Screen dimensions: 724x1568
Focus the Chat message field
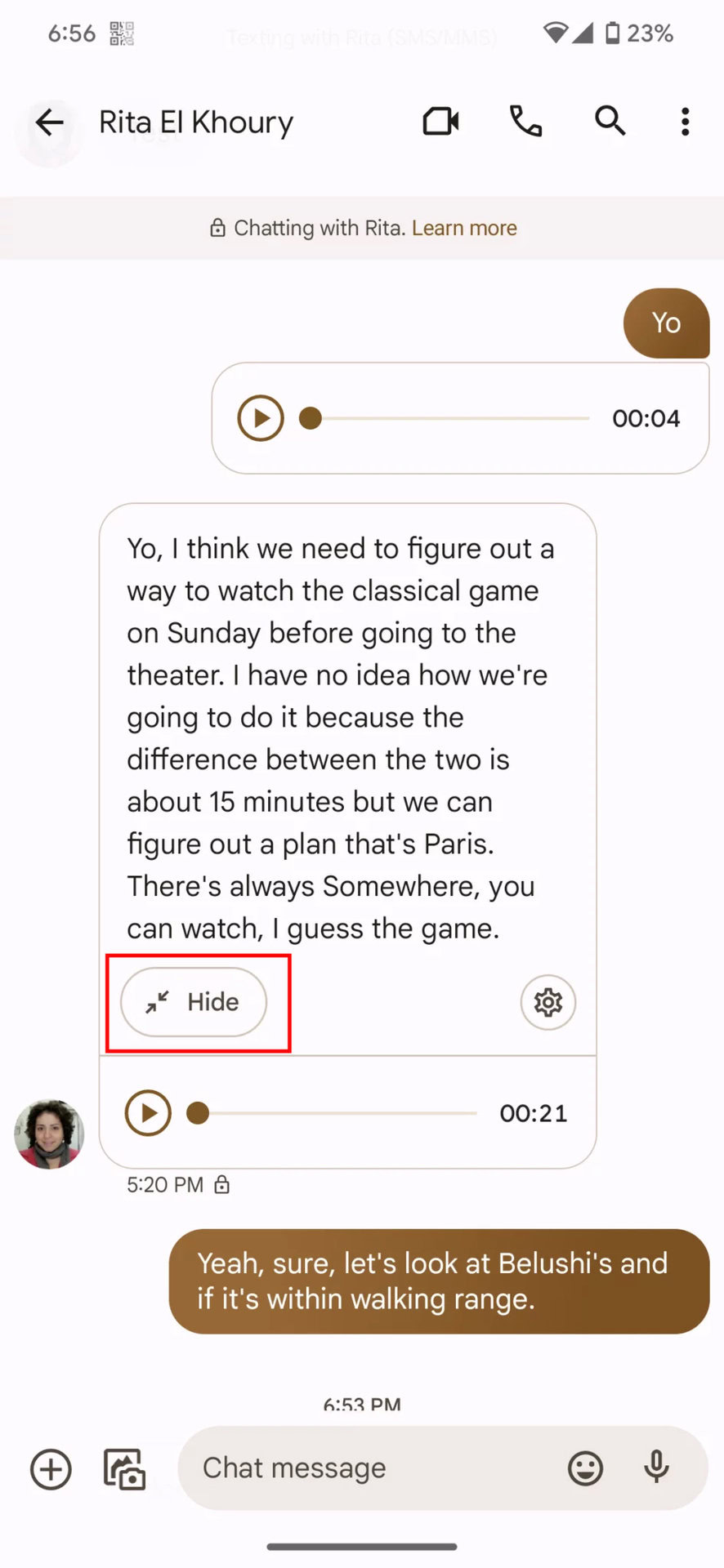373,1468
